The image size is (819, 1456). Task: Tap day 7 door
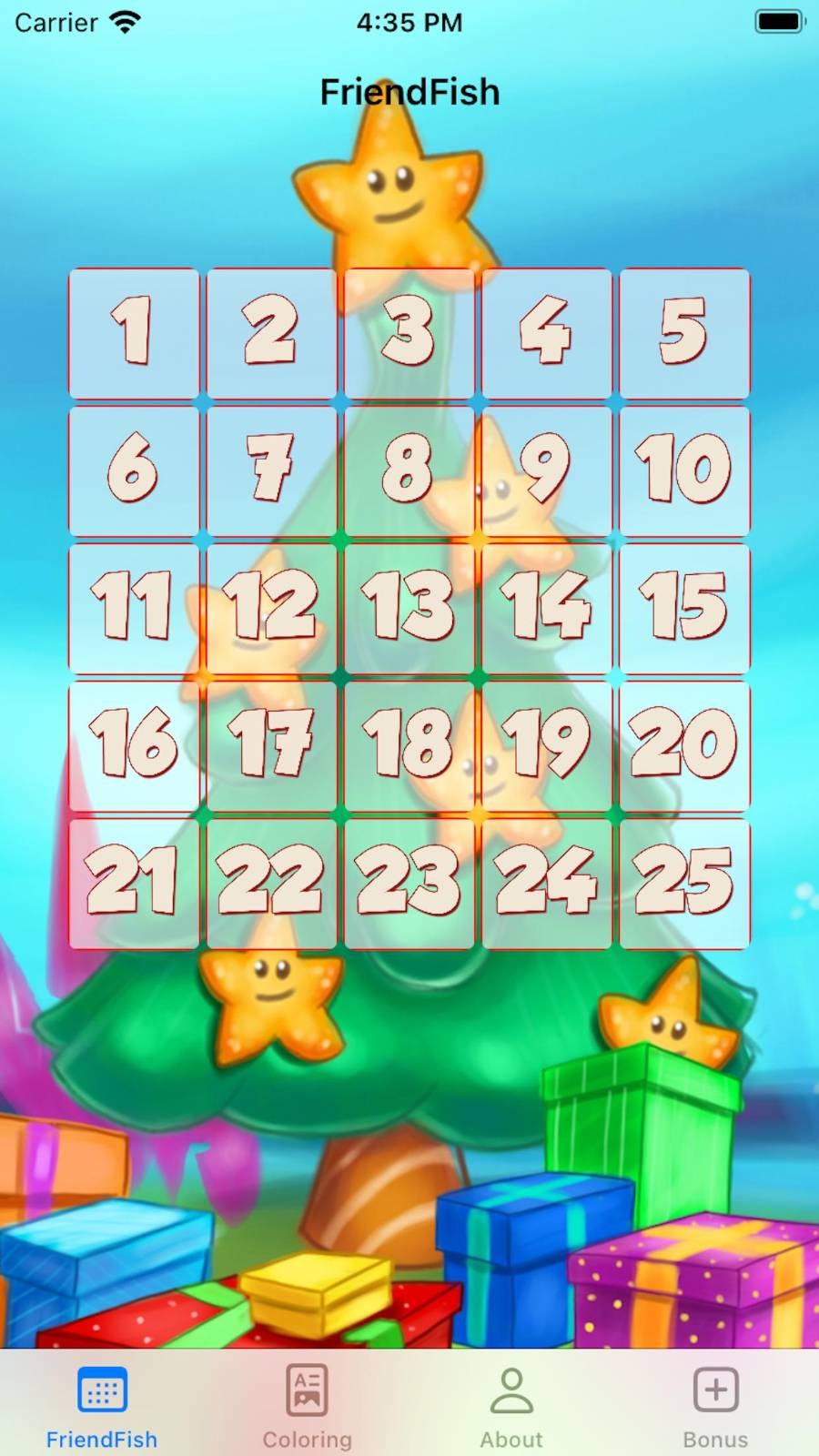[271, 470]
